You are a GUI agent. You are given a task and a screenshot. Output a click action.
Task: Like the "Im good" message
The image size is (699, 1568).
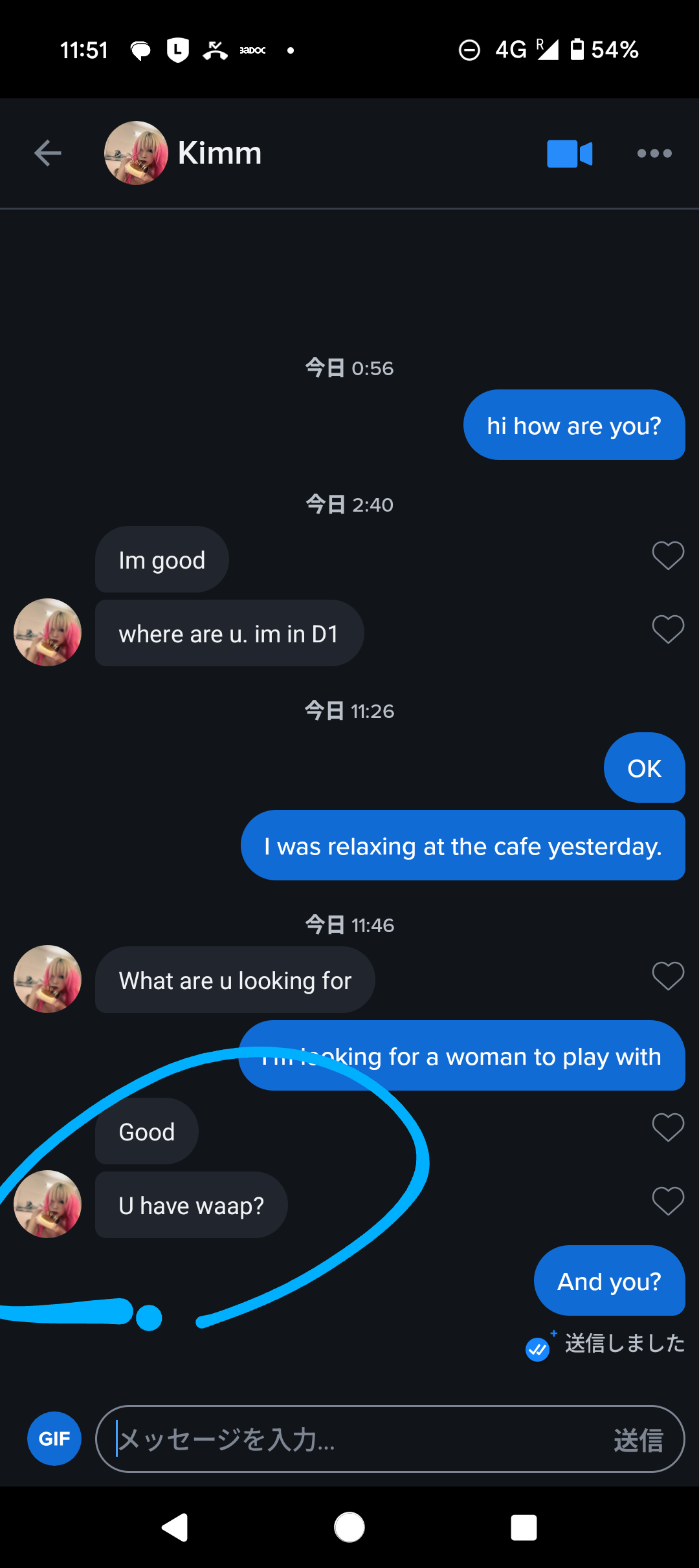tap(668, 556)
